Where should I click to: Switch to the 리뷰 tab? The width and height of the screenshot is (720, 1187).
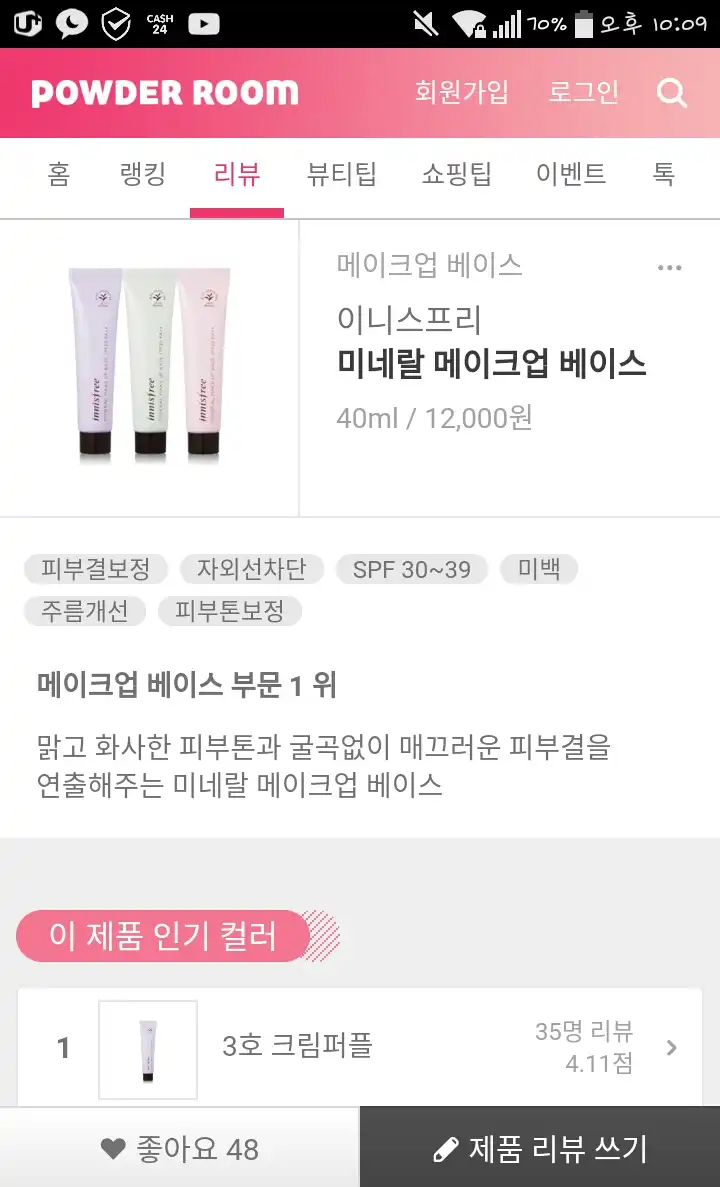[x=237, y=173]
